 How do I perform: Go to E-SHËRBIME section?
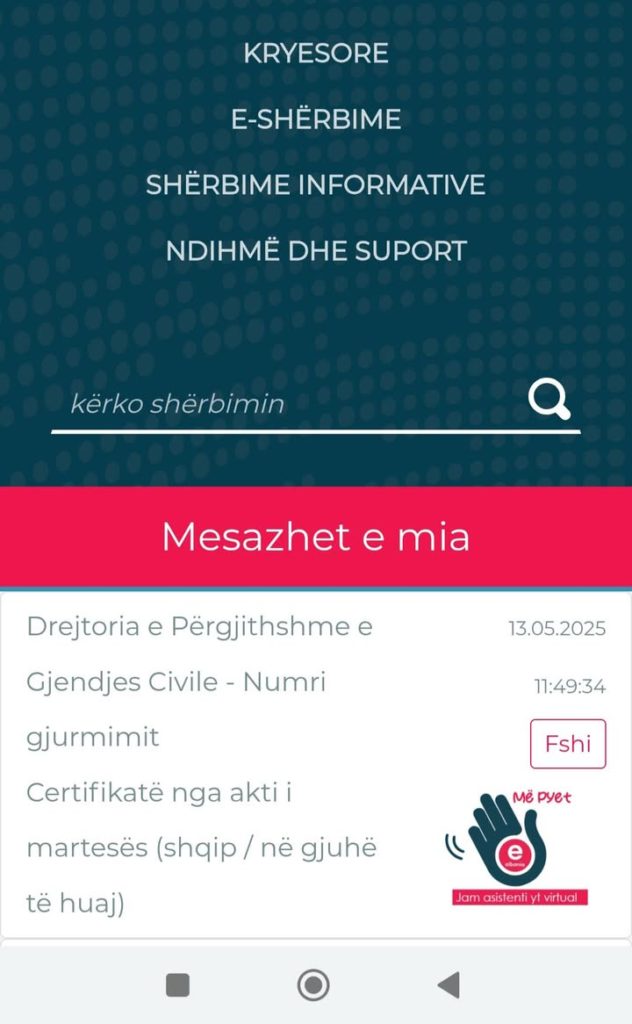pos(316,119)
